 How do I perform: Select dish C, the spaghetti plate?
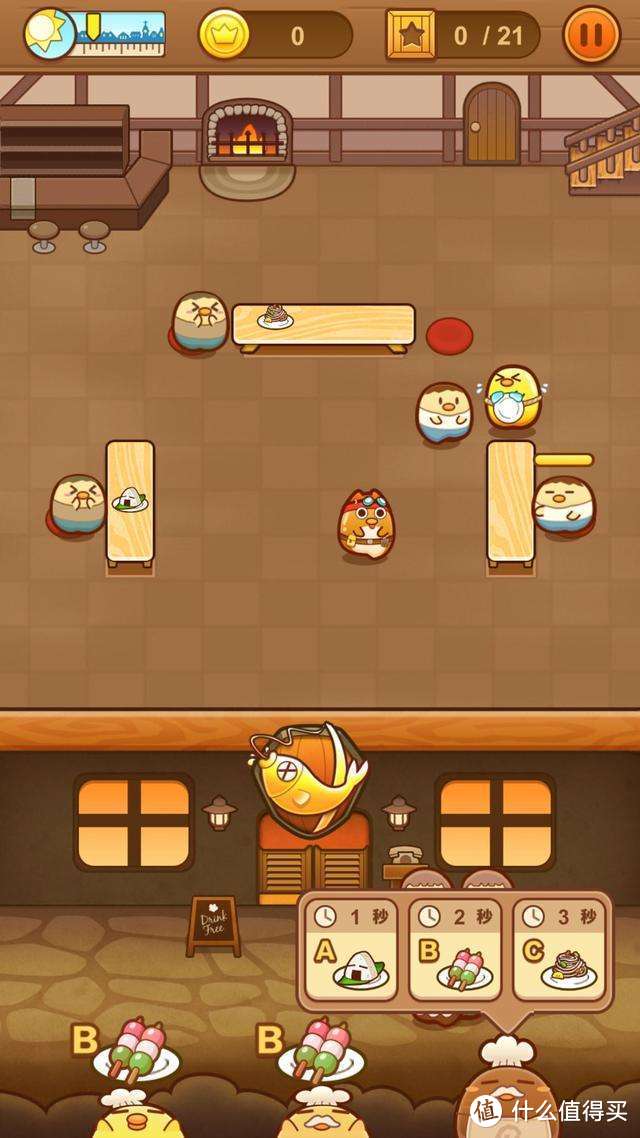(560, 951)
